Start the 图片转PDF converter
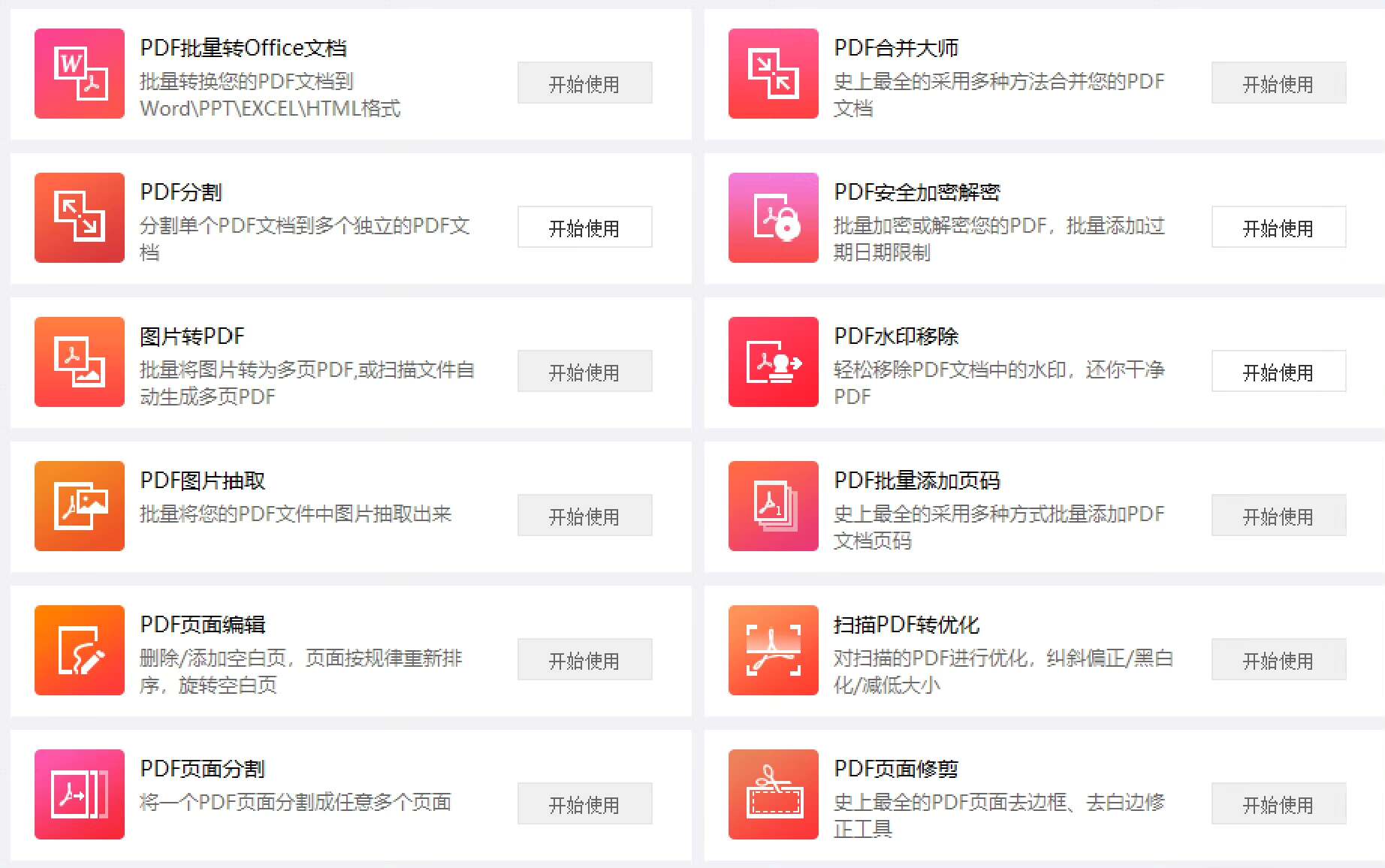 584,372
